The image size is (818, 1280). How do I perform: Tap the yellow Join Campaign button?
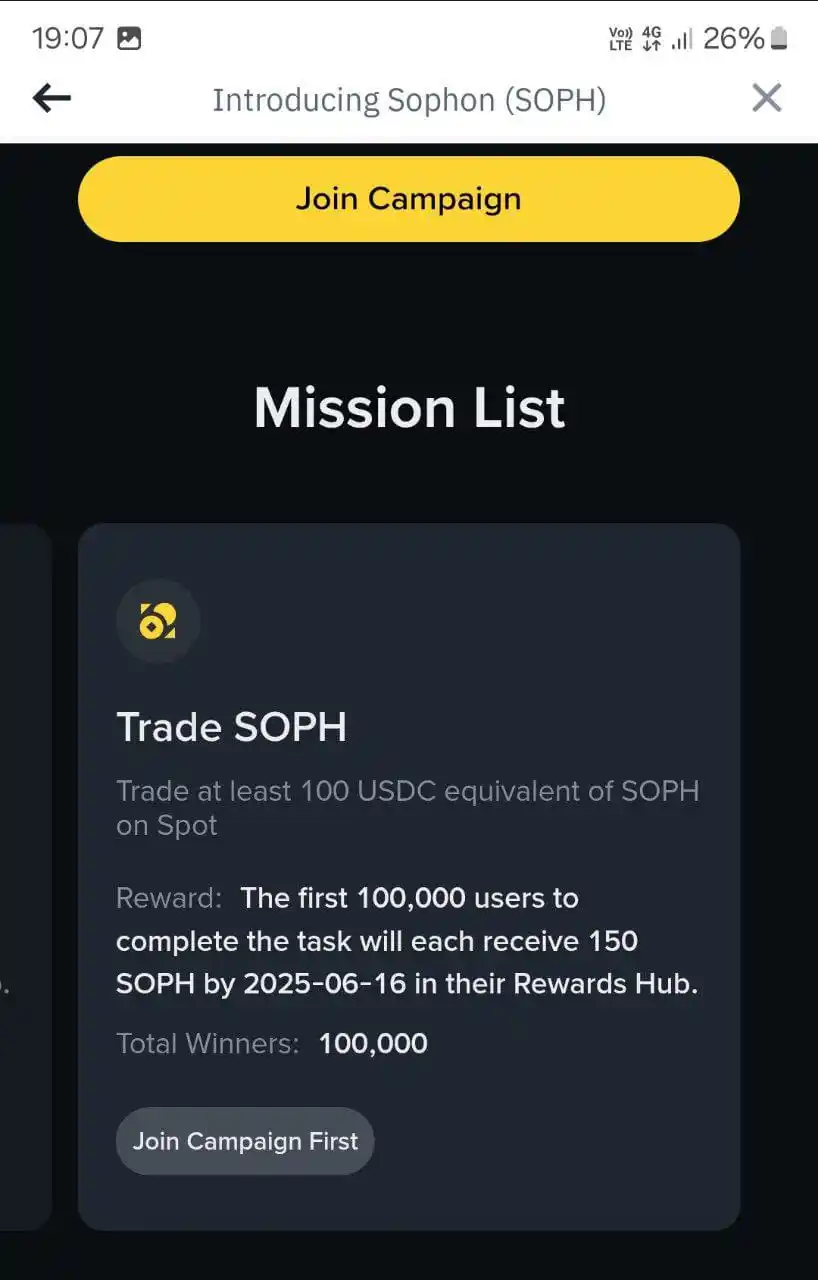408,199
